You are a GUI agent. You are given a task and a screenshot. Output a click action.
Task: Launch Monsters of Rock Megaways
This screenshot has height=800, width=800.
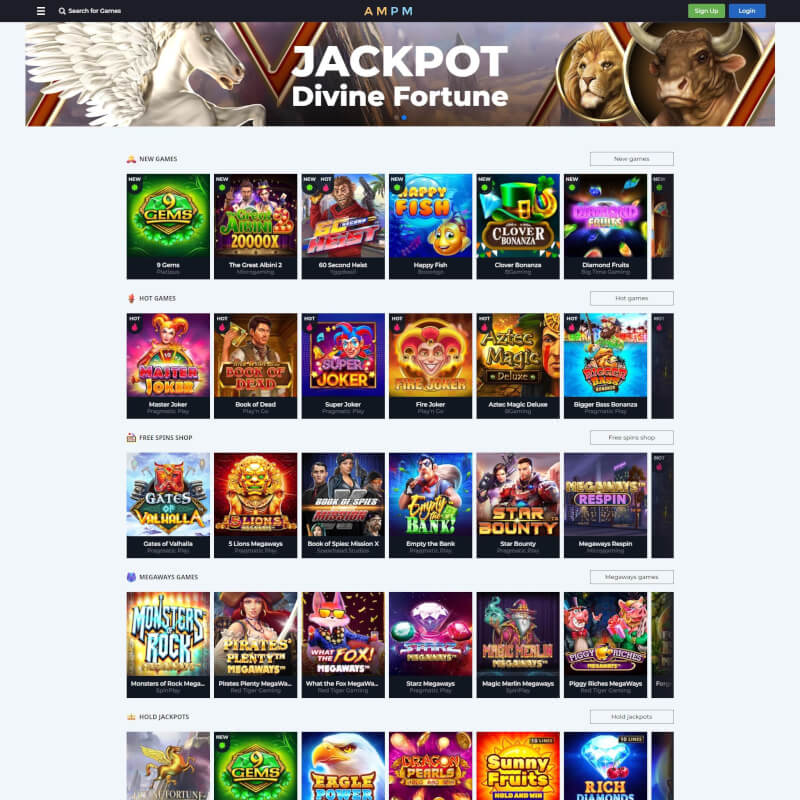[168, 635]
